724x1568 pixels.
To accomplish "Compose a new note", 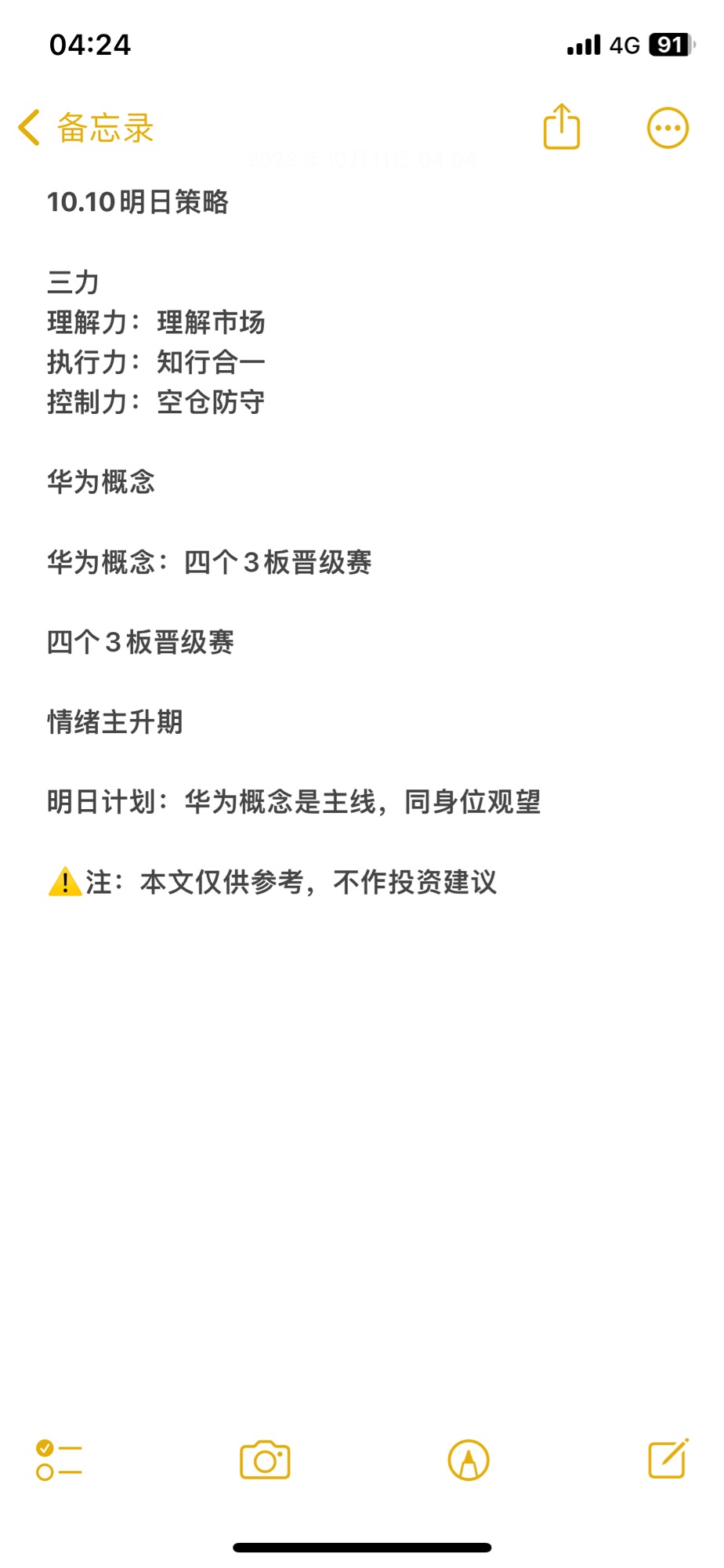I will pos(668,1458).
